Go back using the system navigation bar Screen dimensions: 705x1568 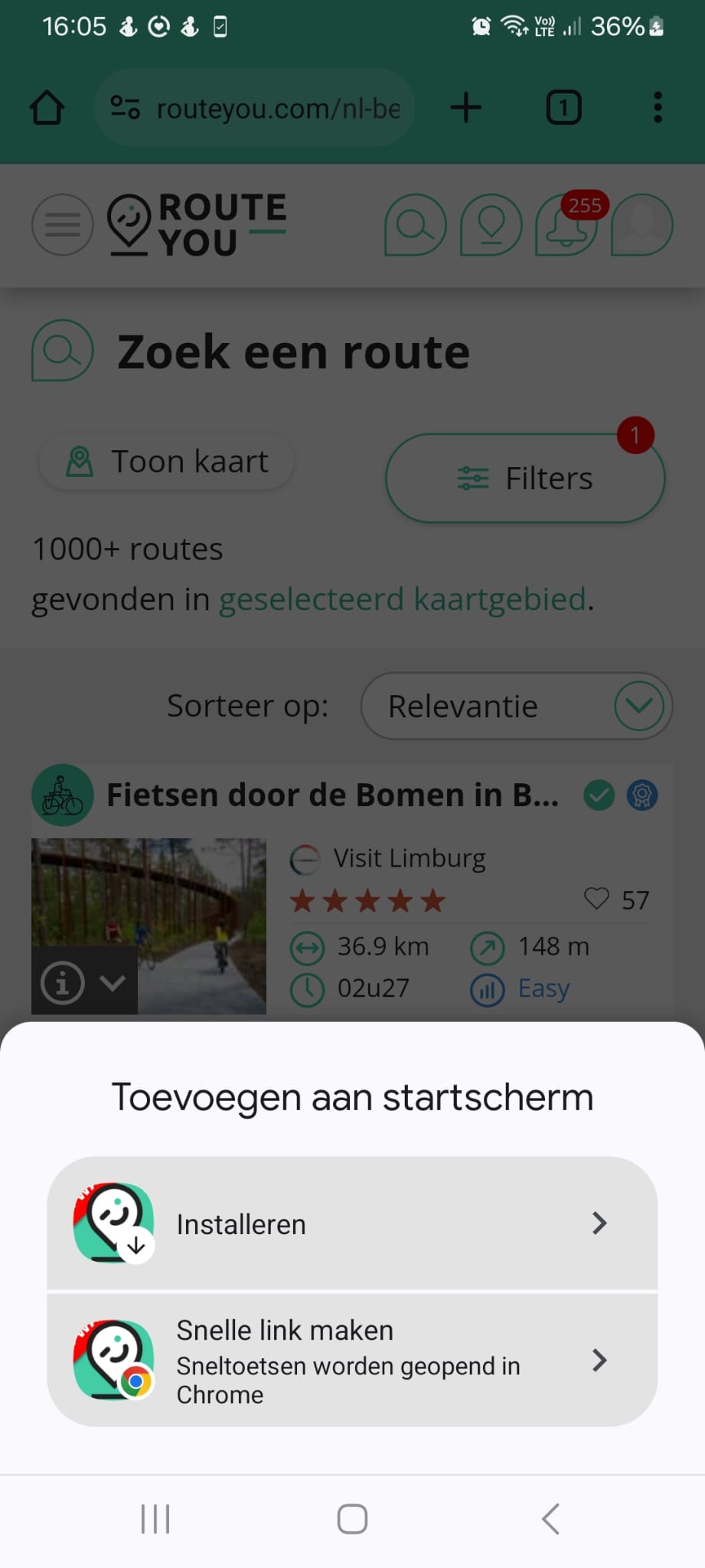coord(550,1519)
